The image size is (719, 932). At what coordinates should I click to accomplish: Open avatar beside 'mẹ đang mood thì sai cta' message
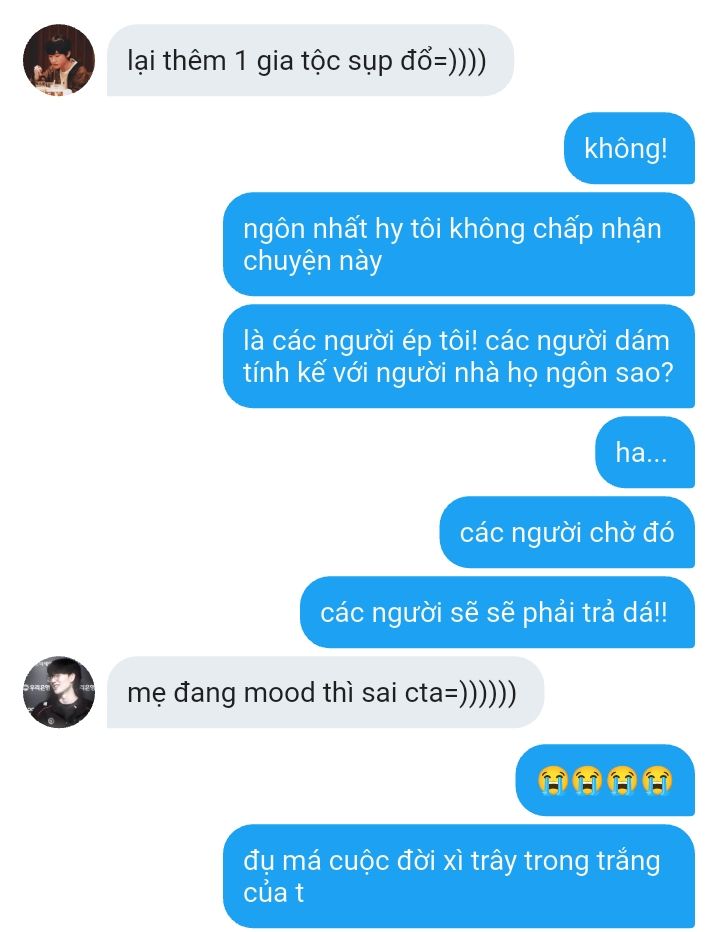(x=59, y=692)
